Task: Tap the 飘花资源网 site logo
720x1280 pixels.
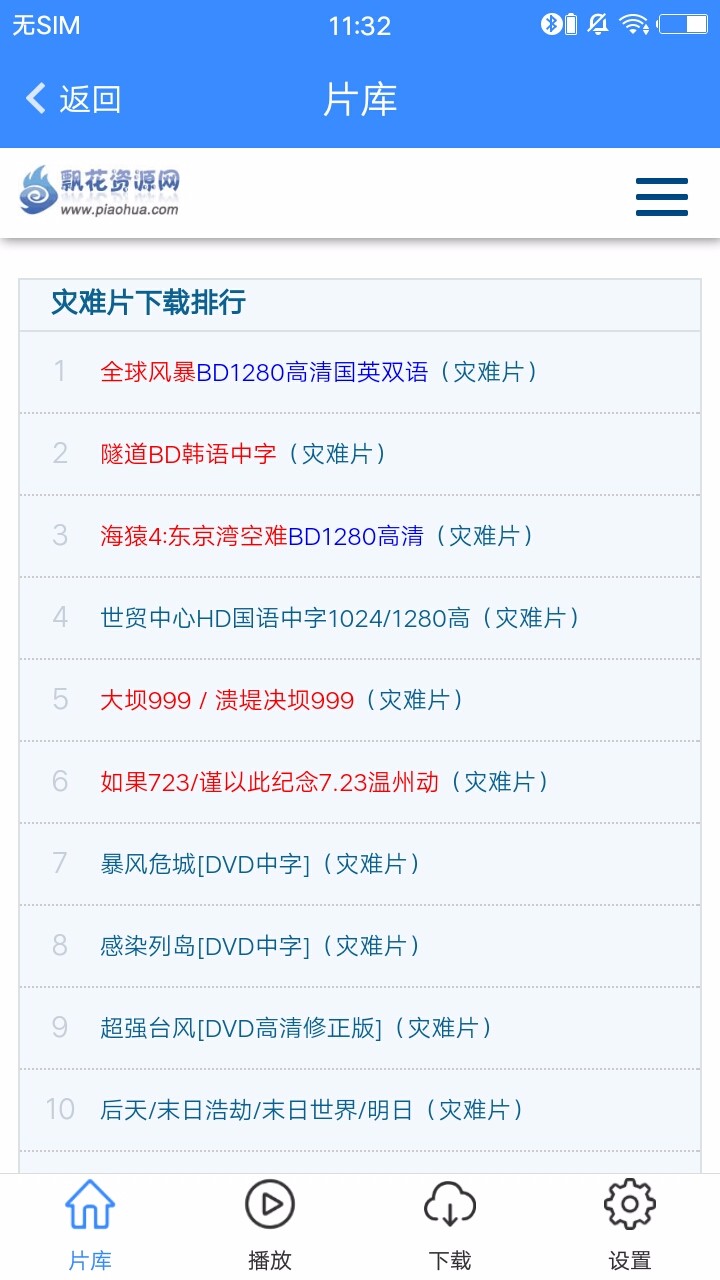Action: [x=100, y=193]
